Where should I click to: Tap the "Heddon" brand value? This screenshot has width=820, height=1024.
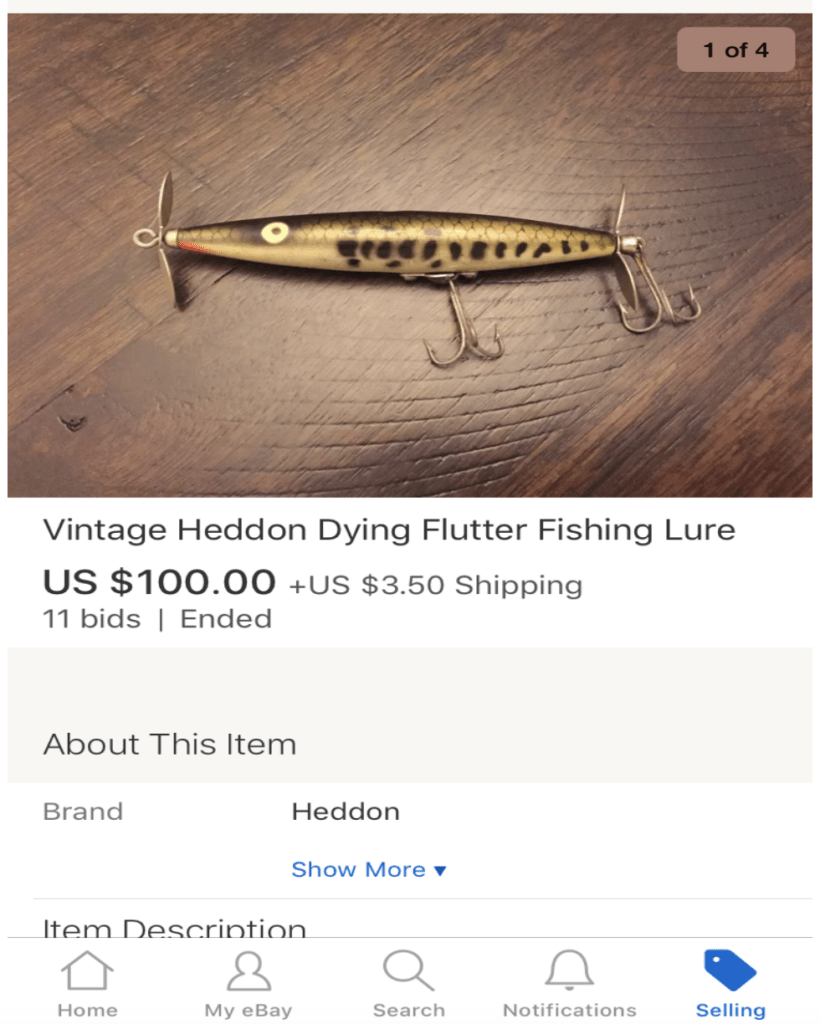(345, 811)
